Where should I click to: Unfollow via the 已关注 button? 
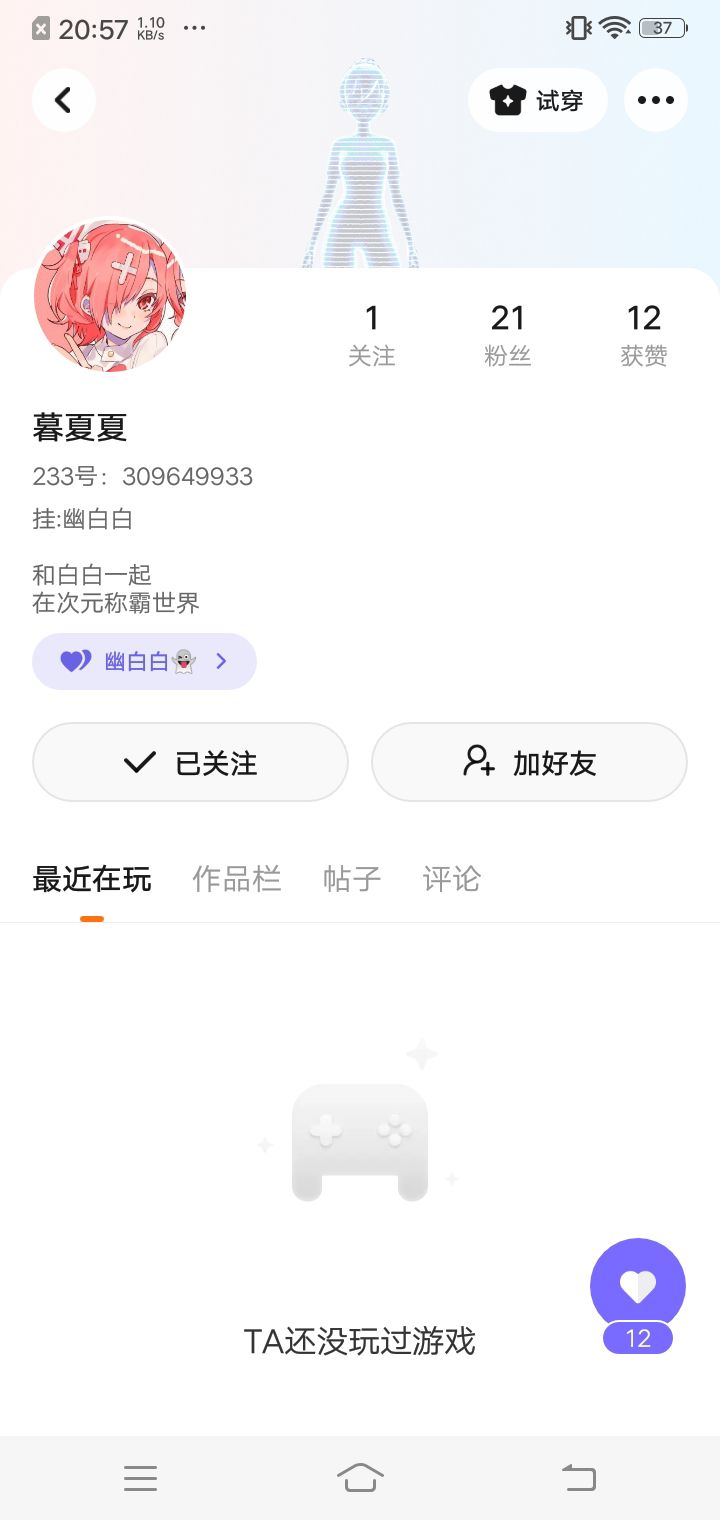(190, 762)
